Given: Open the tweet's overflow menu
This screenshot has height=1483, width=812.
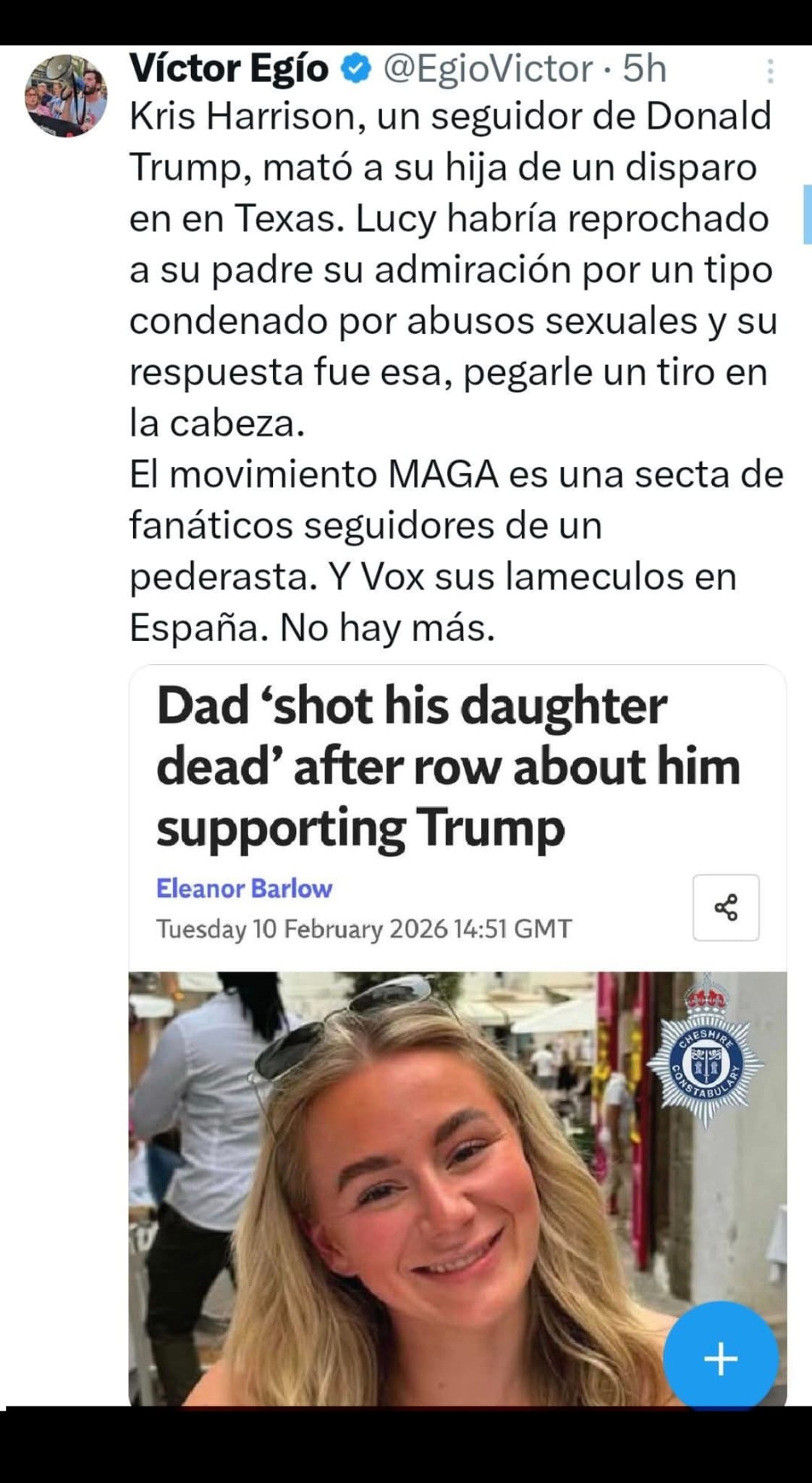Looking at the screenshot, I should pyautogui.click(x=770, y=72).
